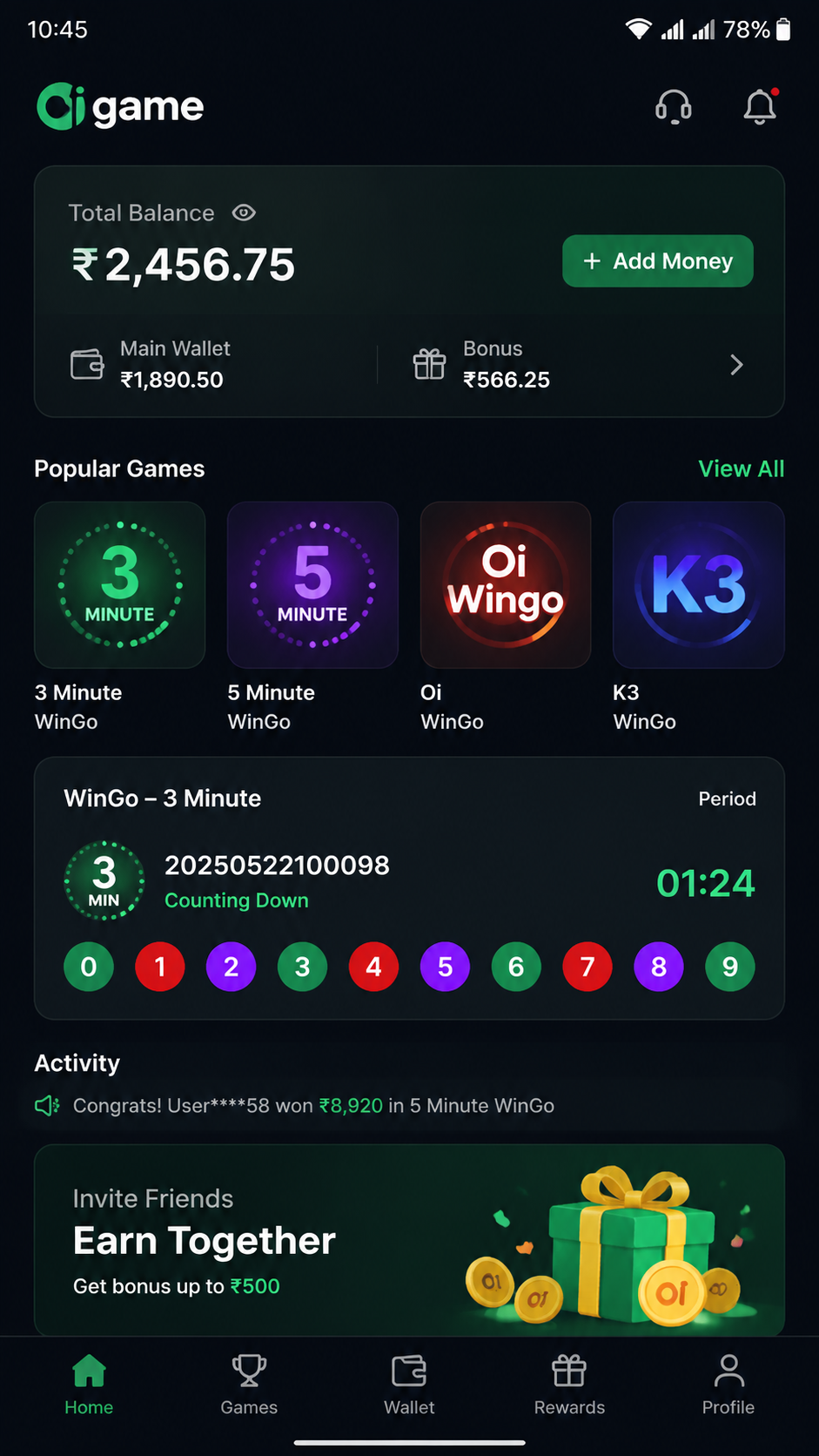Open the notifications bell

point(760,106)
